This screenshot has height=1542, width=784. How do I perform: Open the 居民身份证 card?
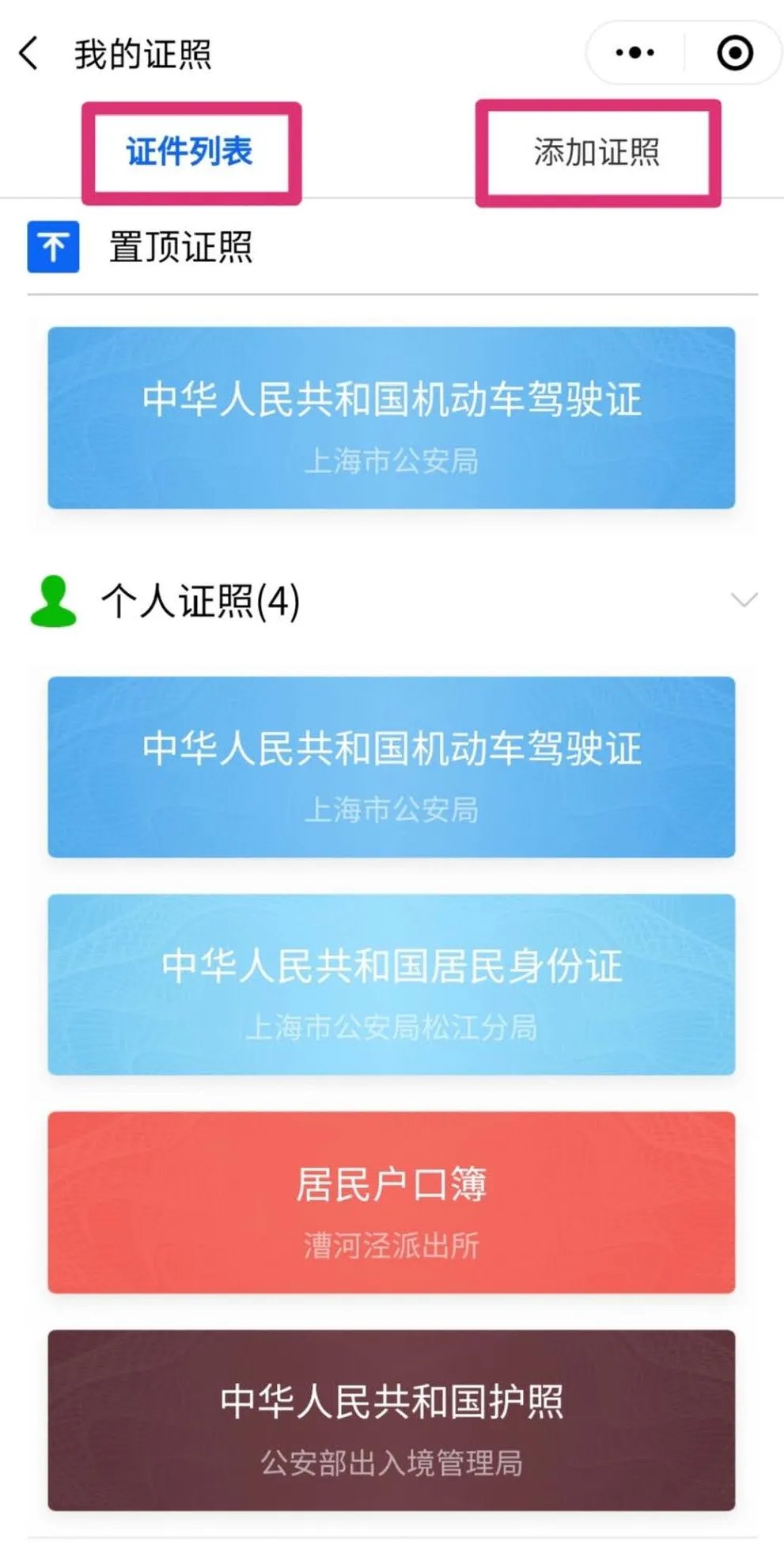click(391, 984)
